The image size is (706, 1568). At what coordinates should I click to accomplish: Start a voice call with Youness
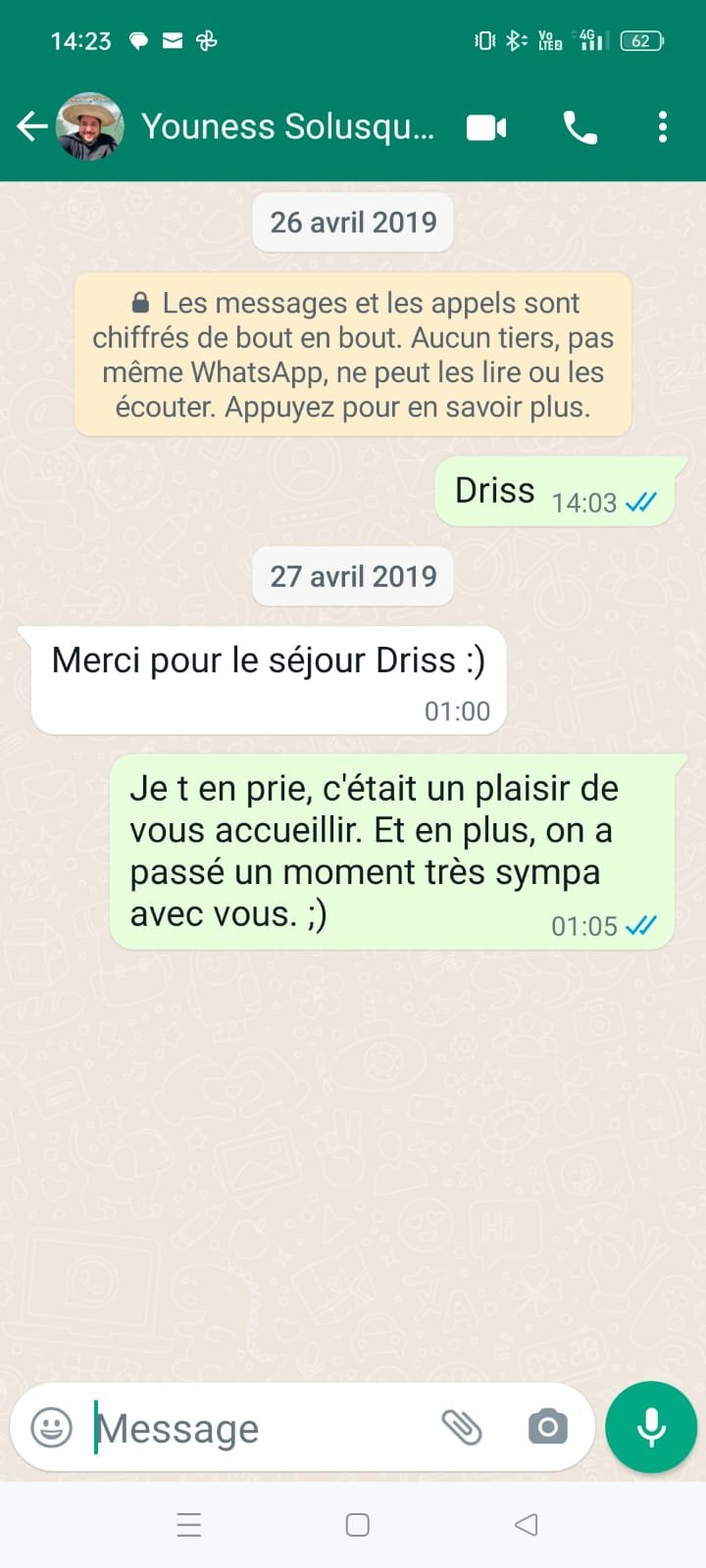(580, 126)
